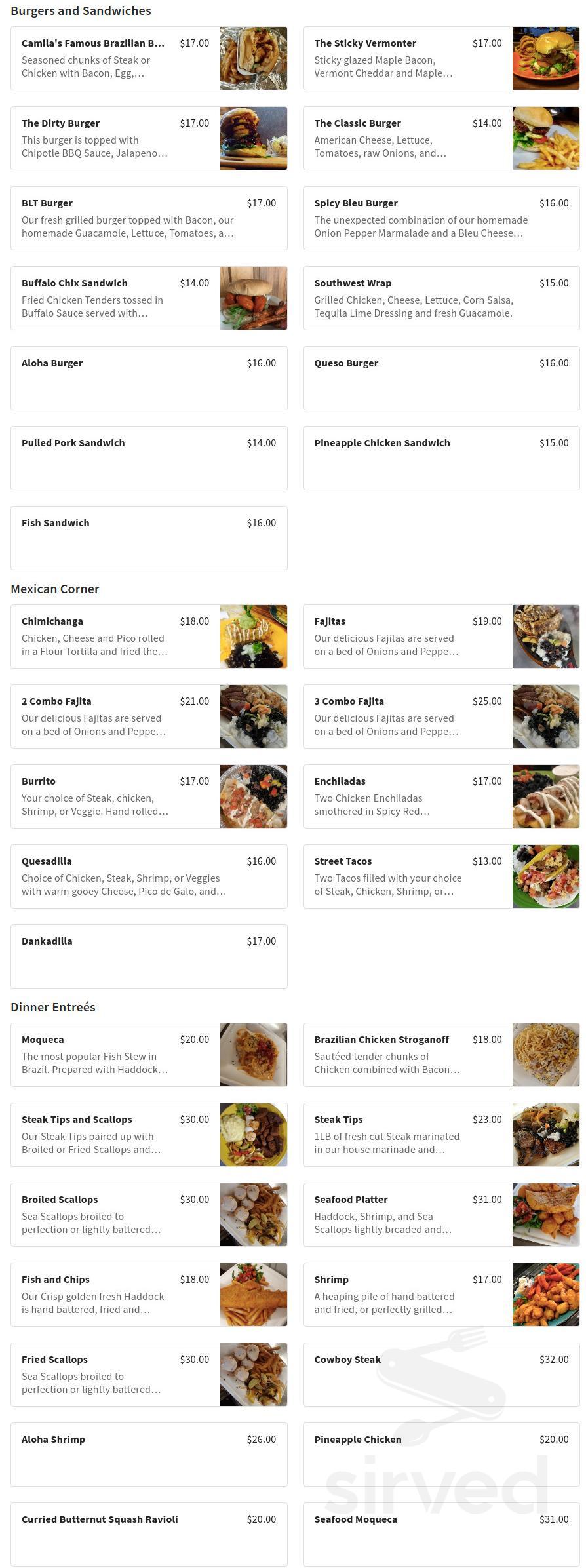Open the Seafood Moqueca listing
The width and height of the screenshot is (586, 1568).
(441, 1534)
